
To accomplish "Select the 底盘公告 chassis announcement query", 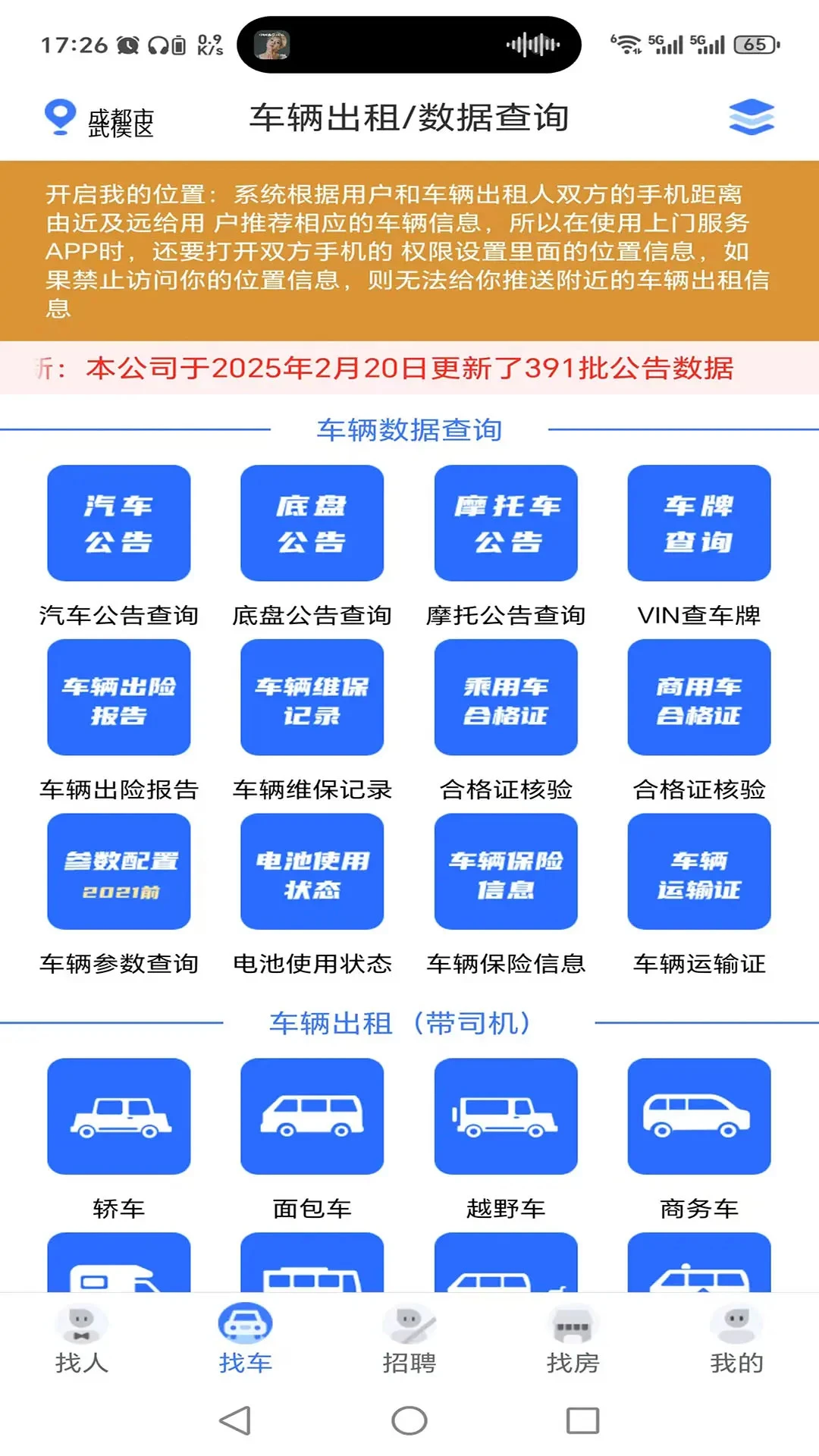I will click(312, 524).
